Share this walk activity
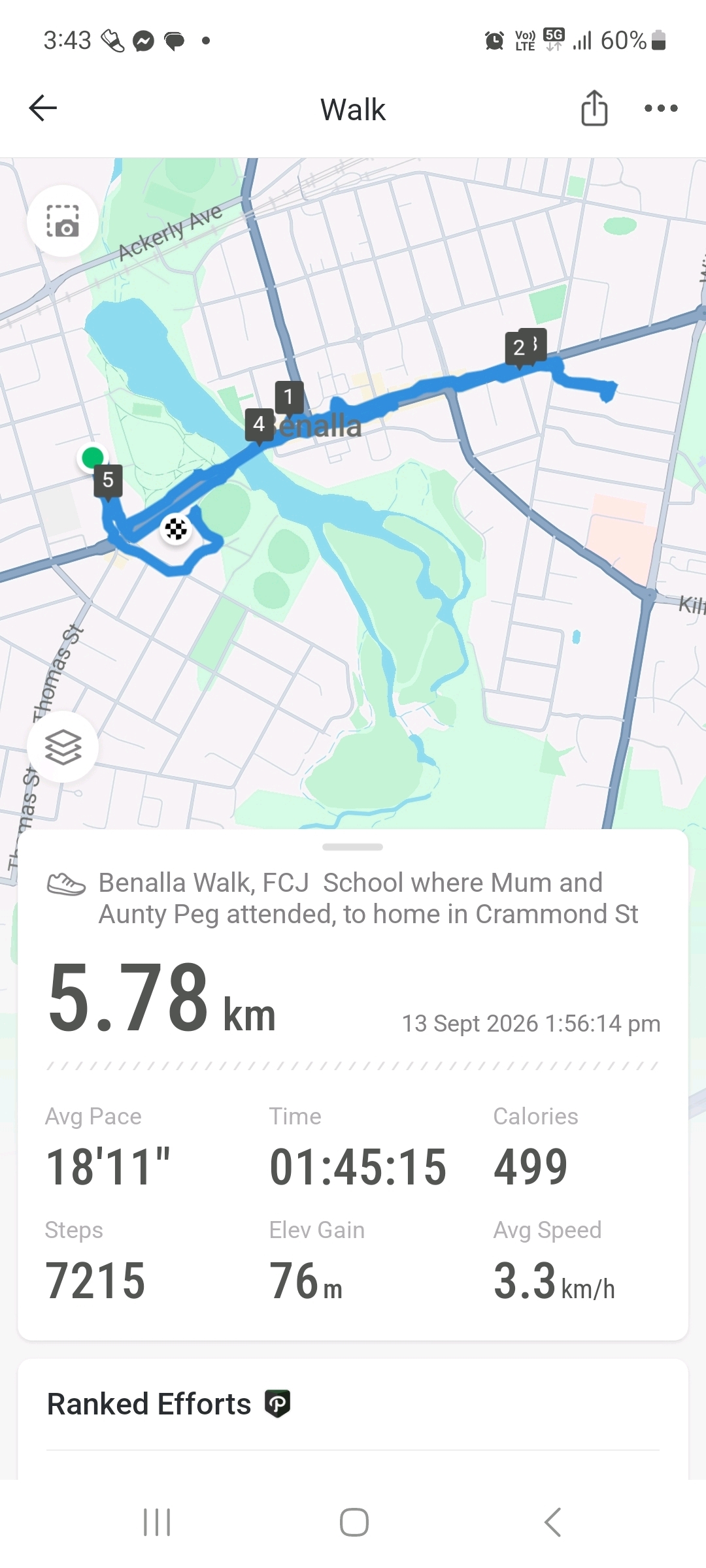The height and width of the screenshot is (1568, 706). [x=594, y=108]
